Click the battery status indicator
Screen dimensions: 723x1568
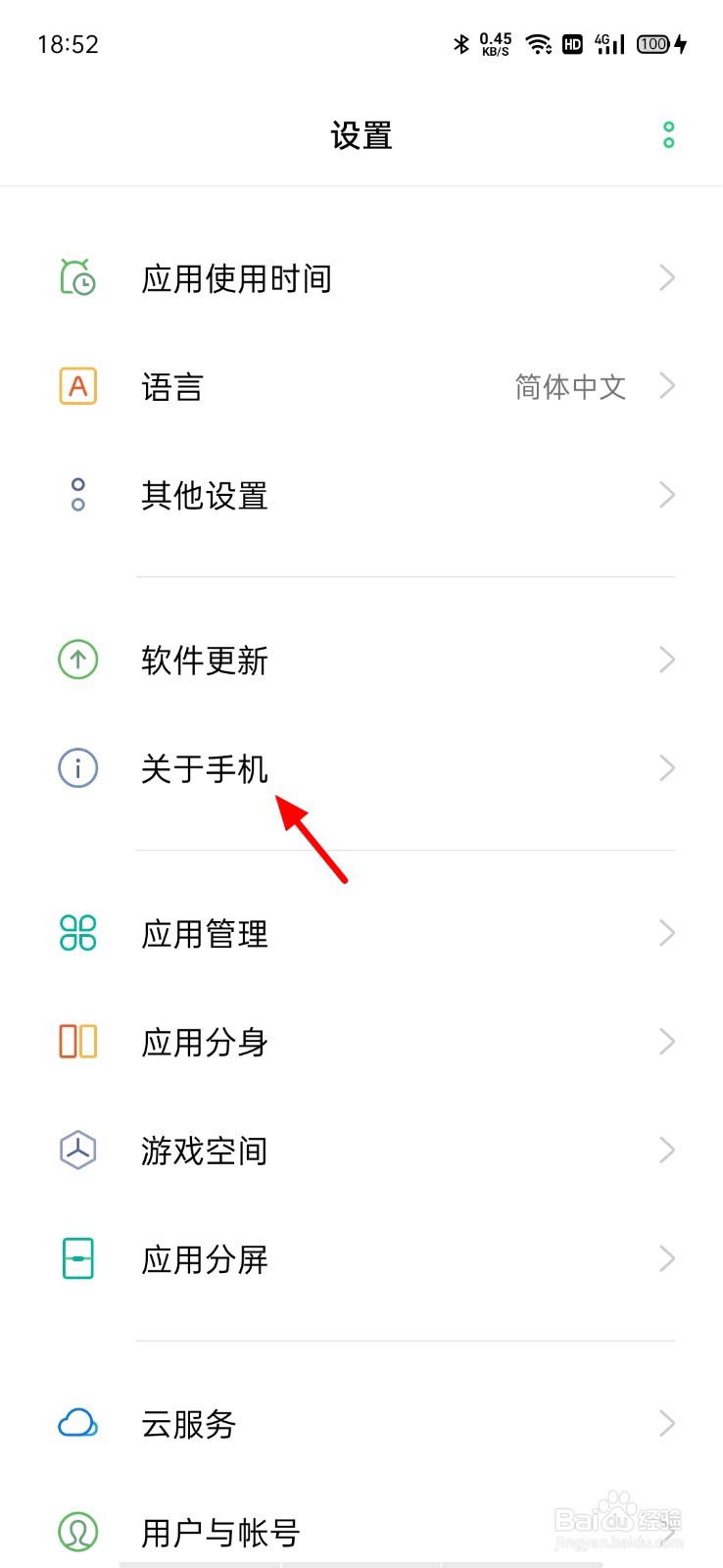pos(653,43)
